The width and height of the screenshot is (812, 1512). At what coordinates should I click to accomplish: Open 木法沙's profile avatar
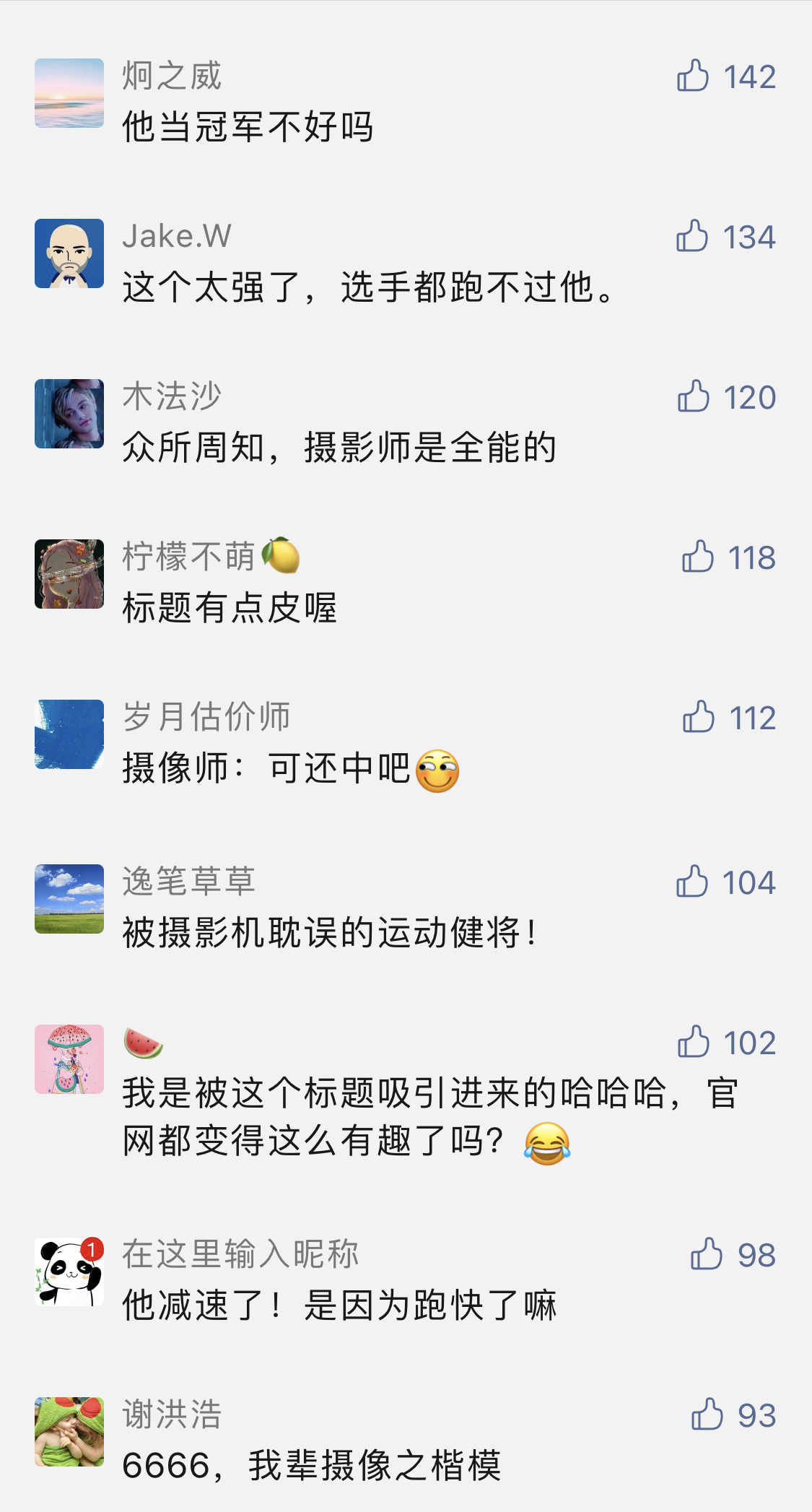point(69,414)
